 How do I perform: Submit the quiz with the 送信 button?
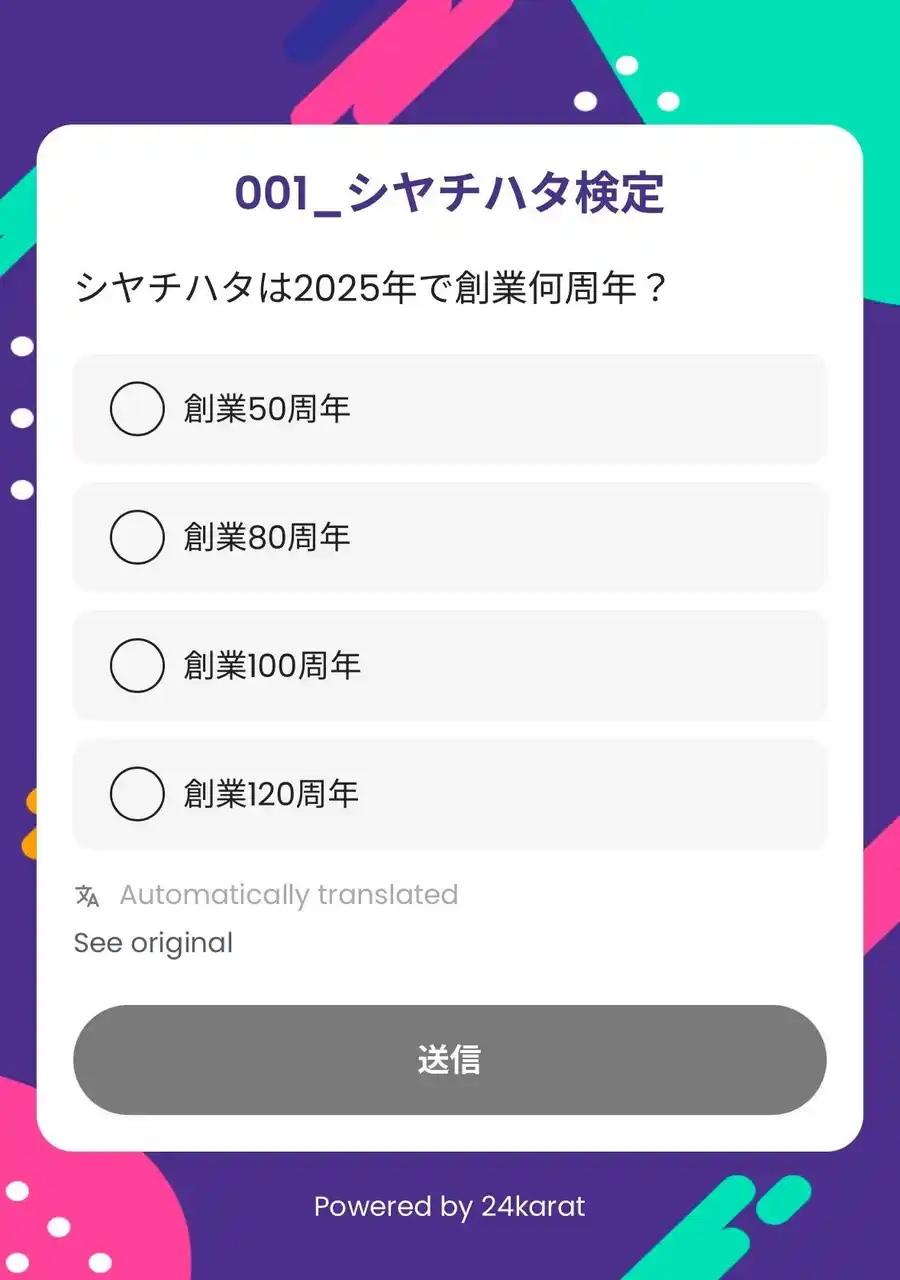(449, 1060)
